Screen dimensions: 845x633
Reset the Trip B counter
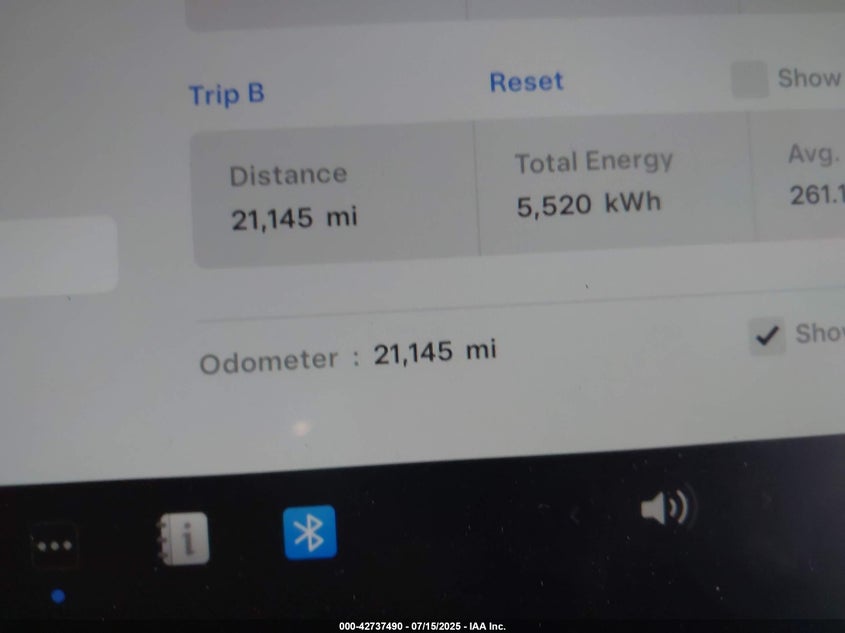(526, 82)
